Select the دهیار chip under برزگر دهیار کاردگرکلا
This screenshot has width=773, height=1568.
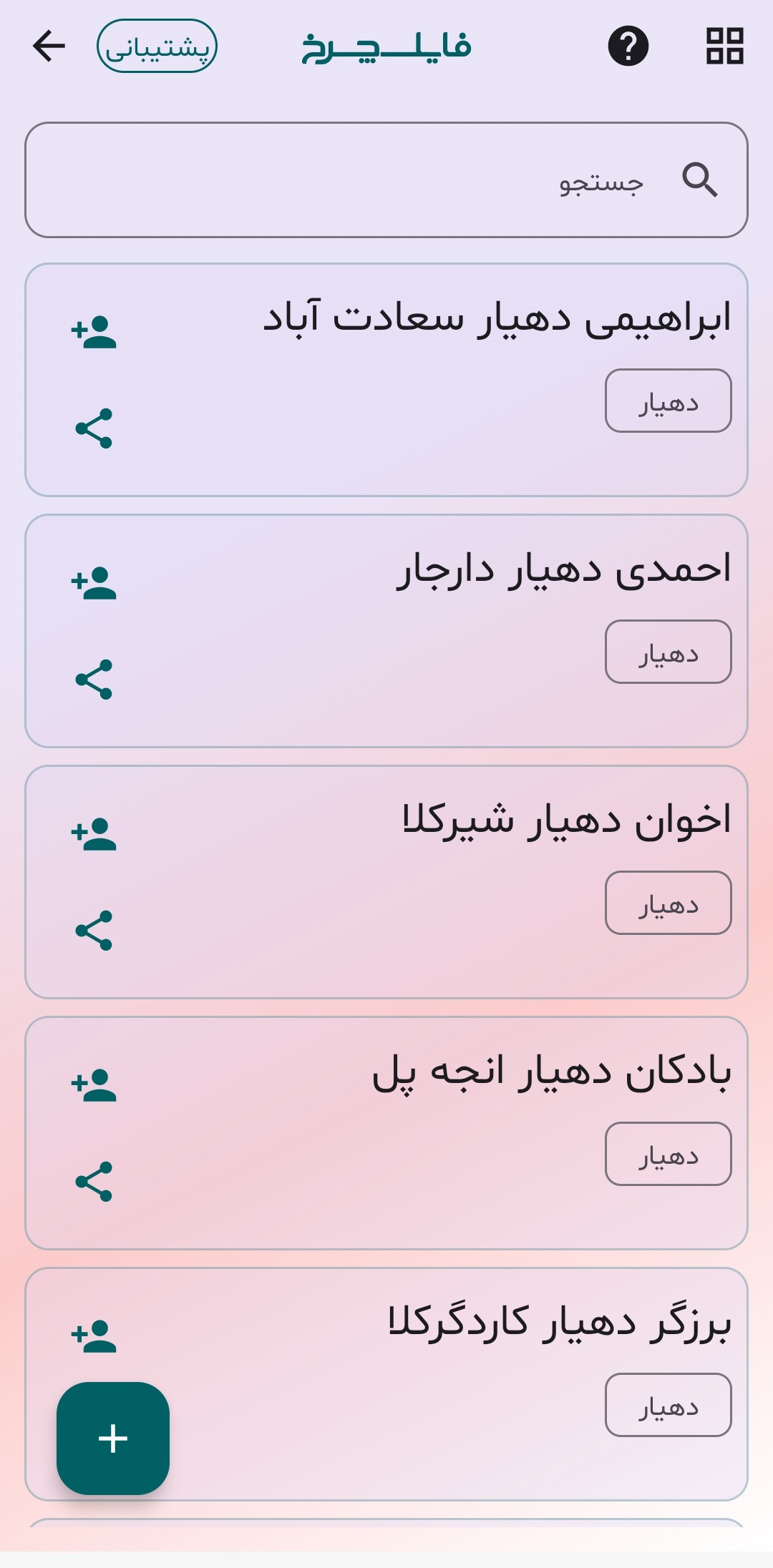[x=668, y=1405]
